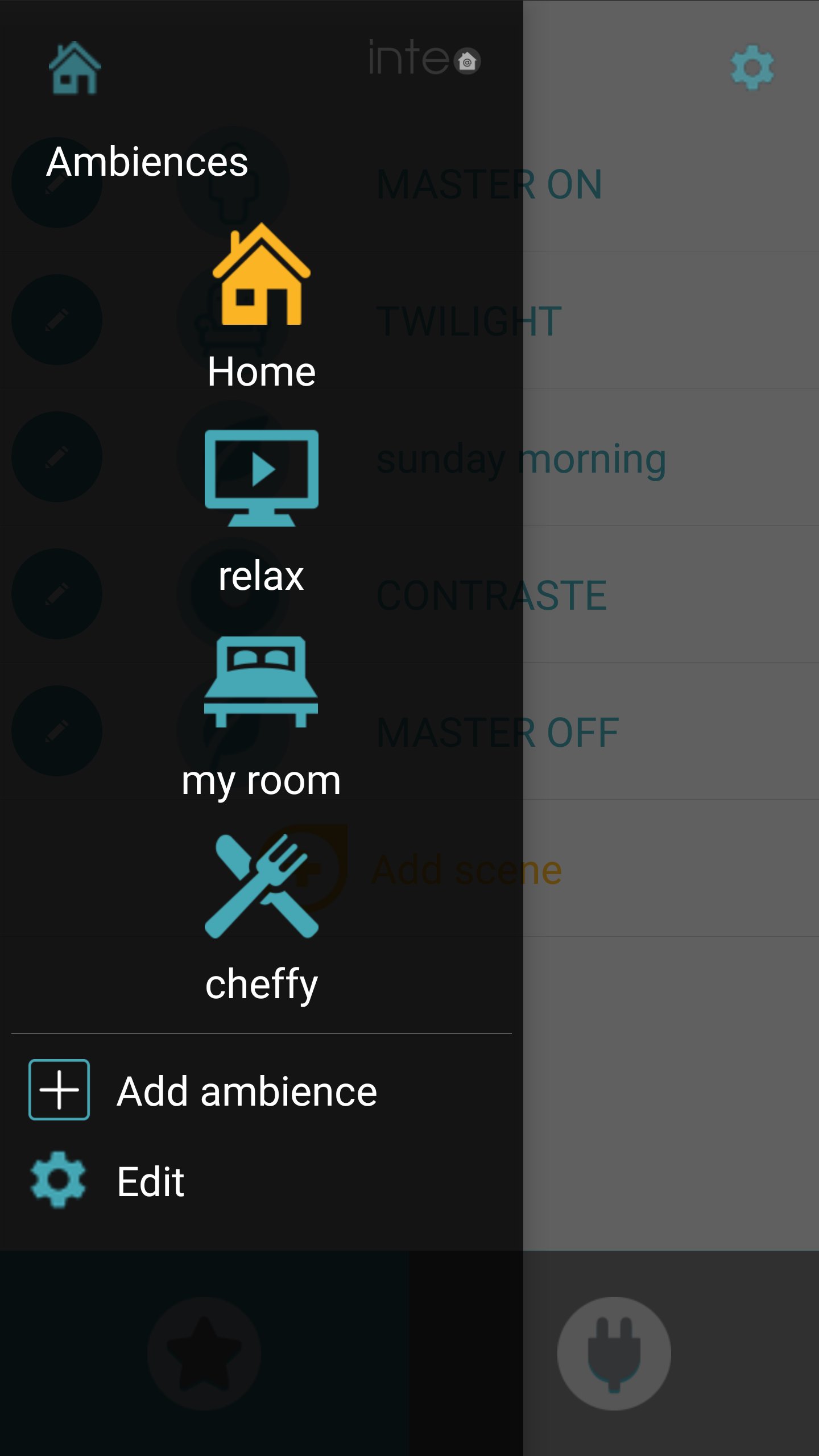Open settings gear at top right
Viewport: 819px width, 1456px height.
coord(752,67)
